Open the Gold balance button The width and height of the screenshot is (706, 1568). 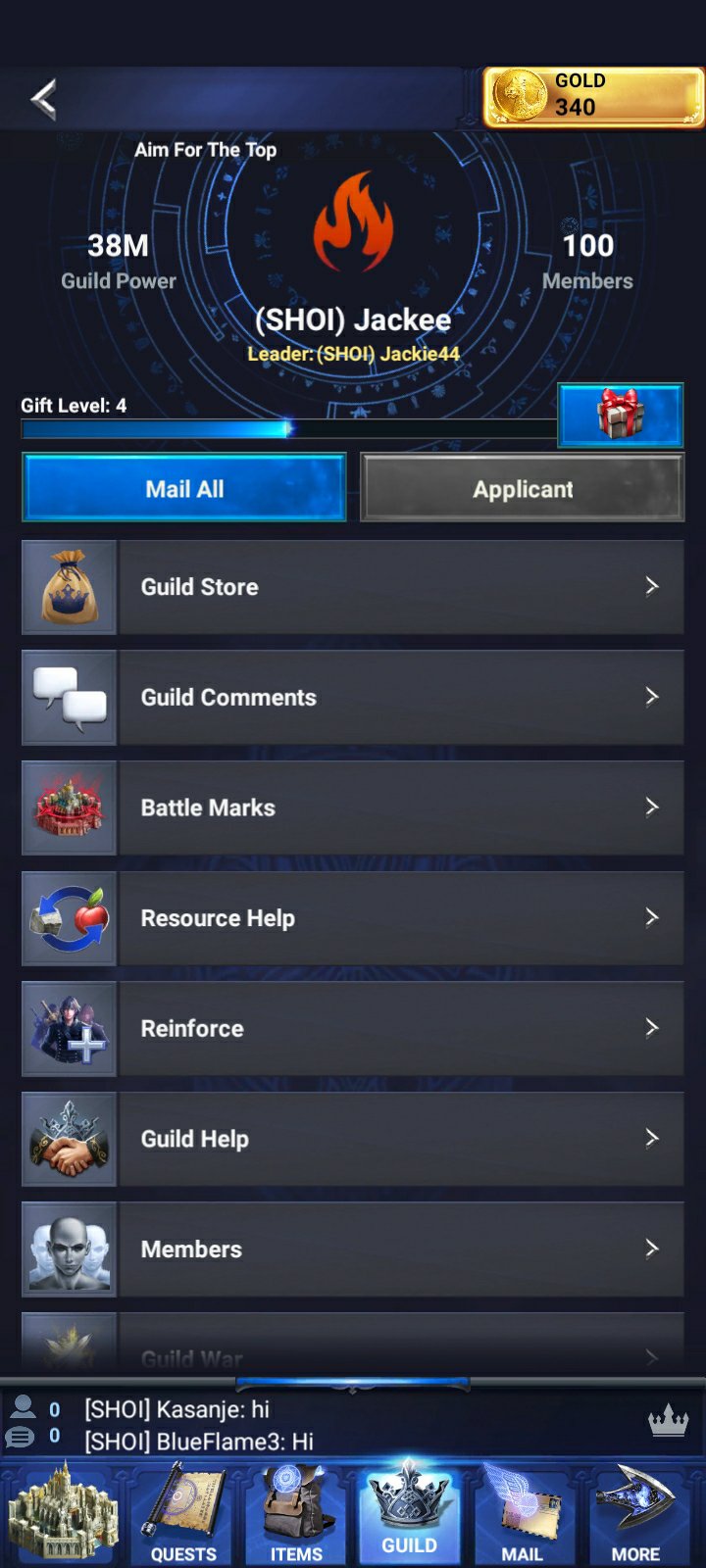click(x=593, y=96)
